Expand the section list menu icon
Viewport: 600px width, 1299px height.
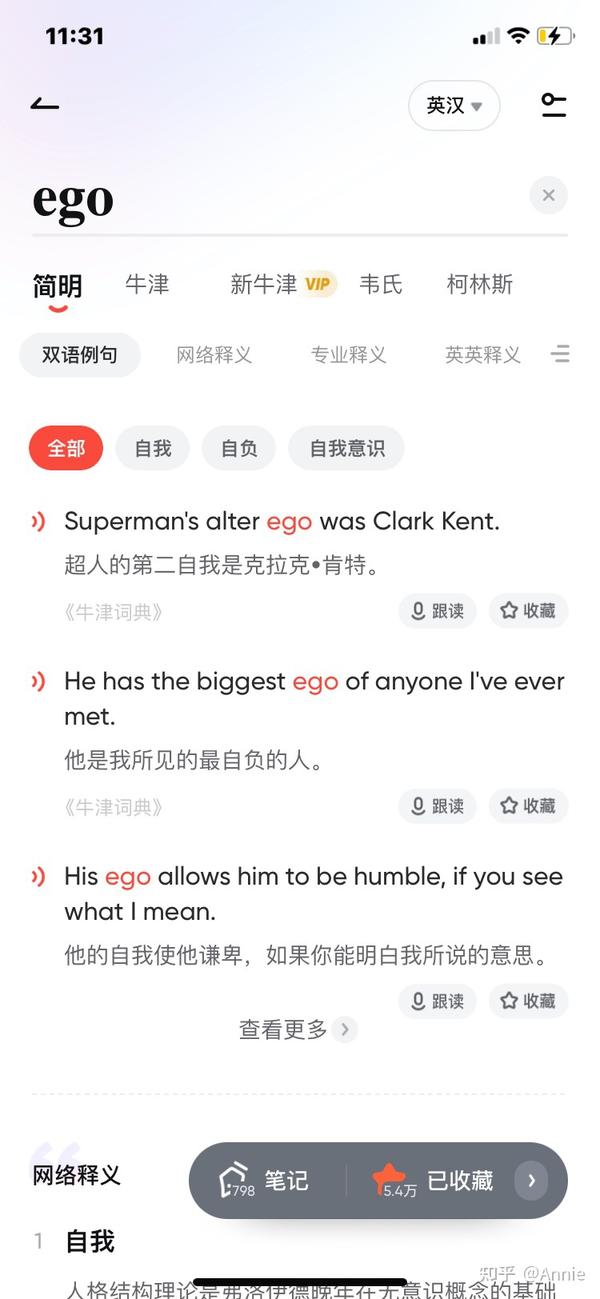pyautogui.click(x=560, y=354)
